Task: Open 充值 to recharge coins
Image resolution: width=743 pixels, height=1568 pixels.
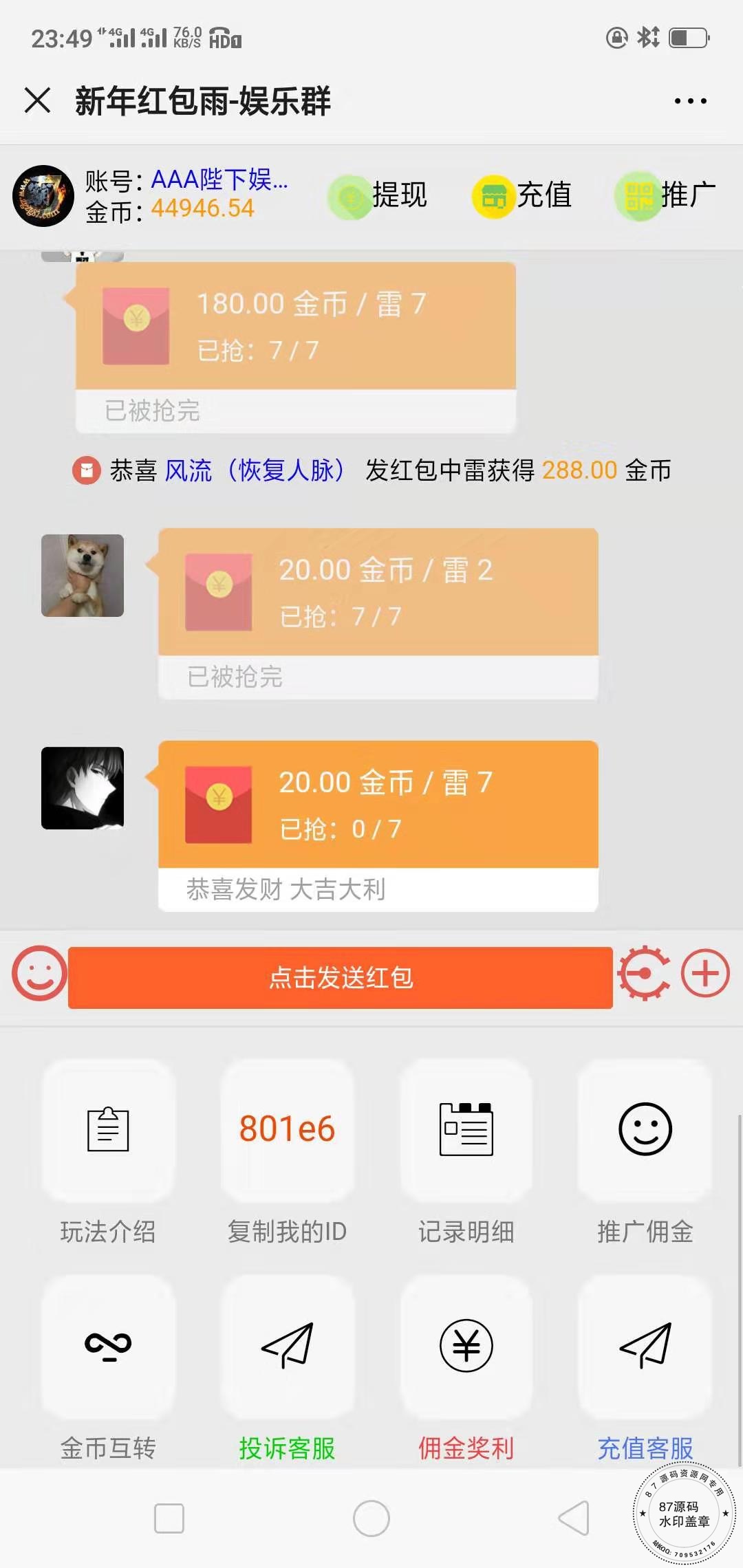Action: 523,195
